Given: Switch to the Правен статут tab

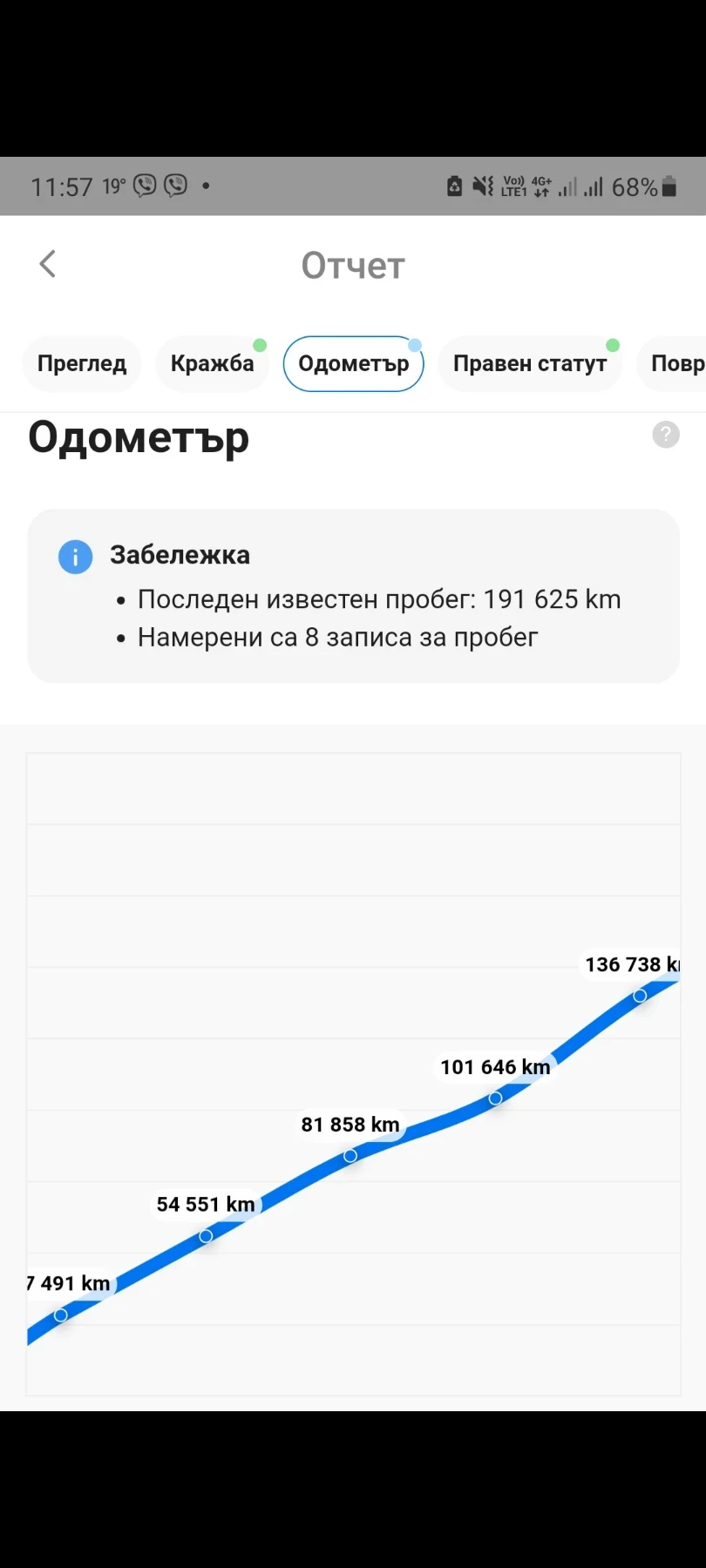Looking at the screenshot, I should [x=529, y=364].
